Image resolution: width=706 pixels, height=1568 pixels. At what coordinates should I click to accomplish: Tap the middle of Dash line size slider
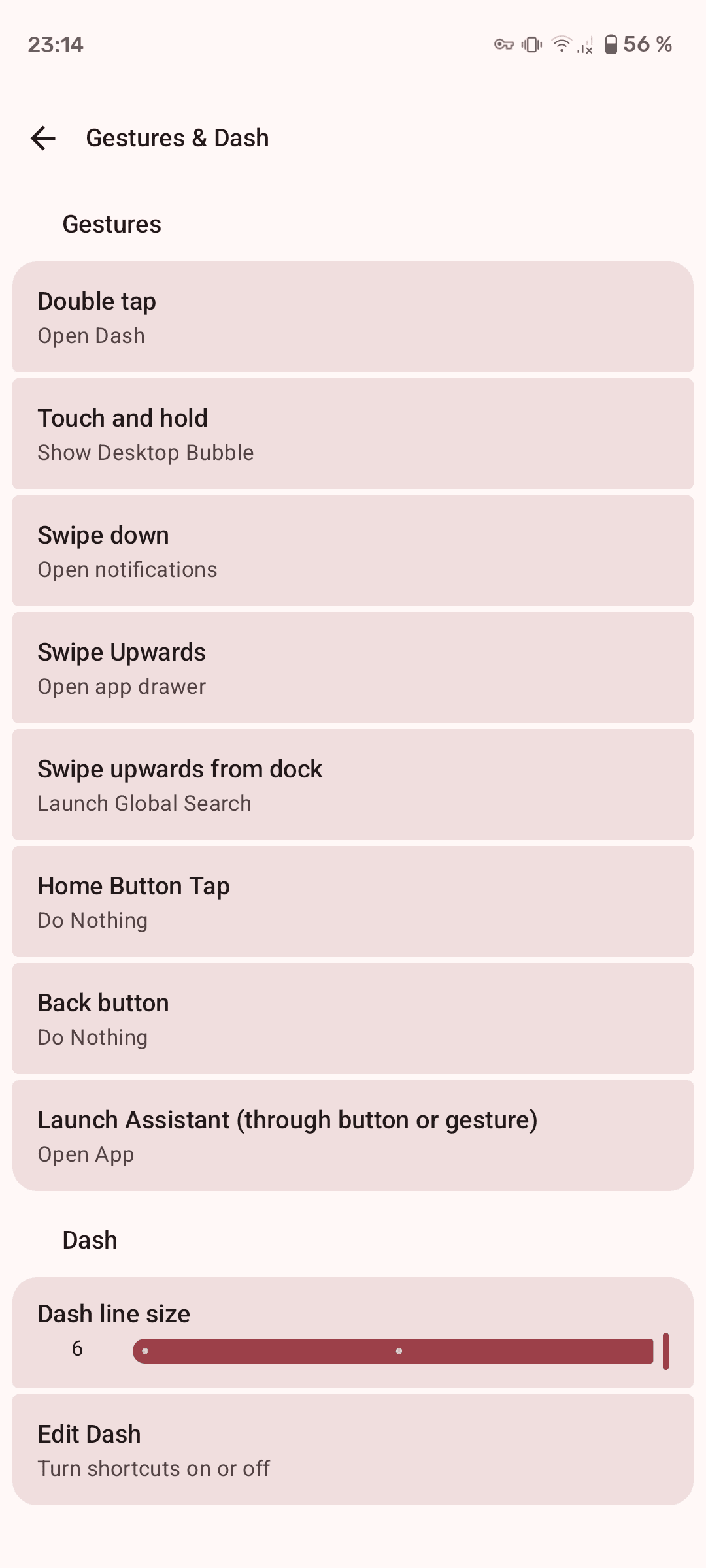click(399, 1351)
